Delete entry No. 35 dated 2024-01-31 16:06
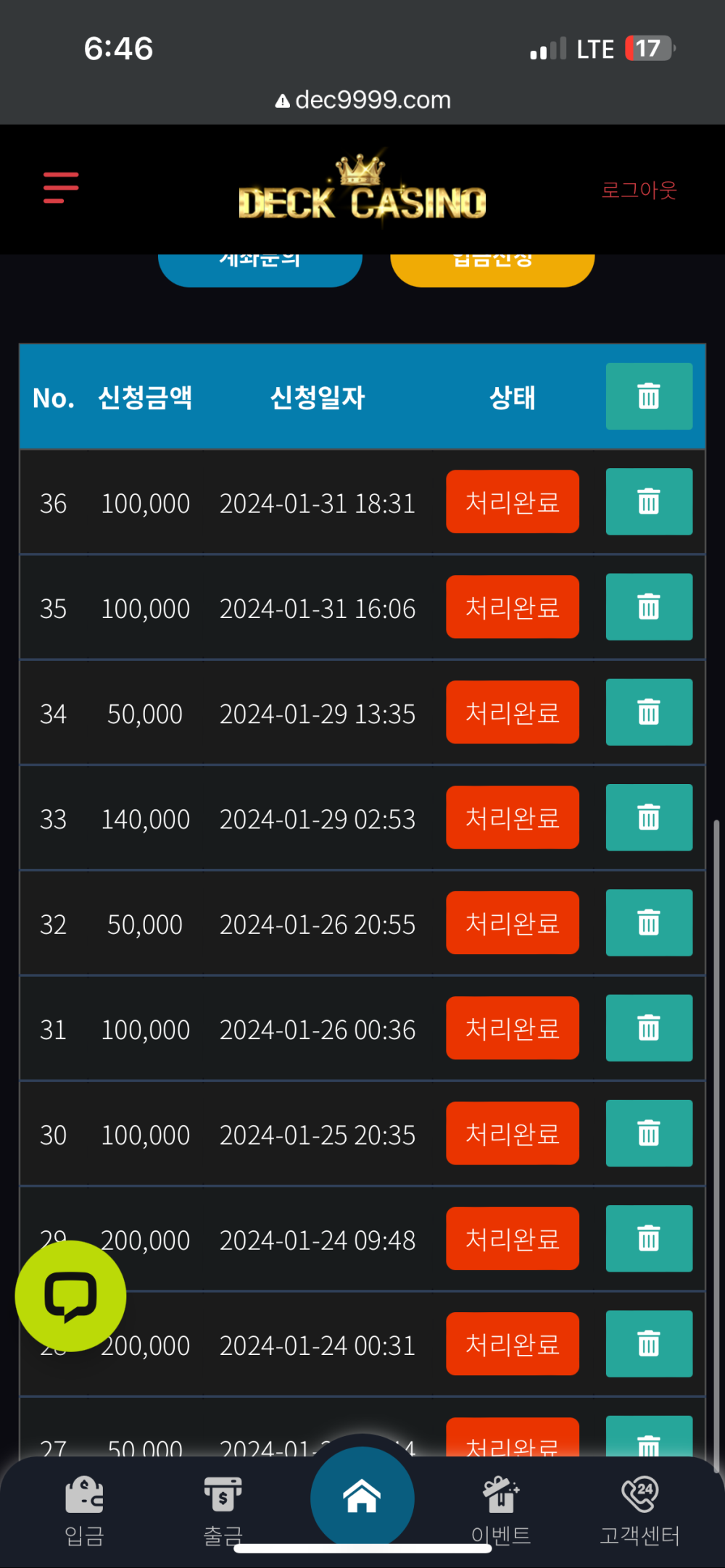Screen dimensions: 725x1568 [649, 607]
